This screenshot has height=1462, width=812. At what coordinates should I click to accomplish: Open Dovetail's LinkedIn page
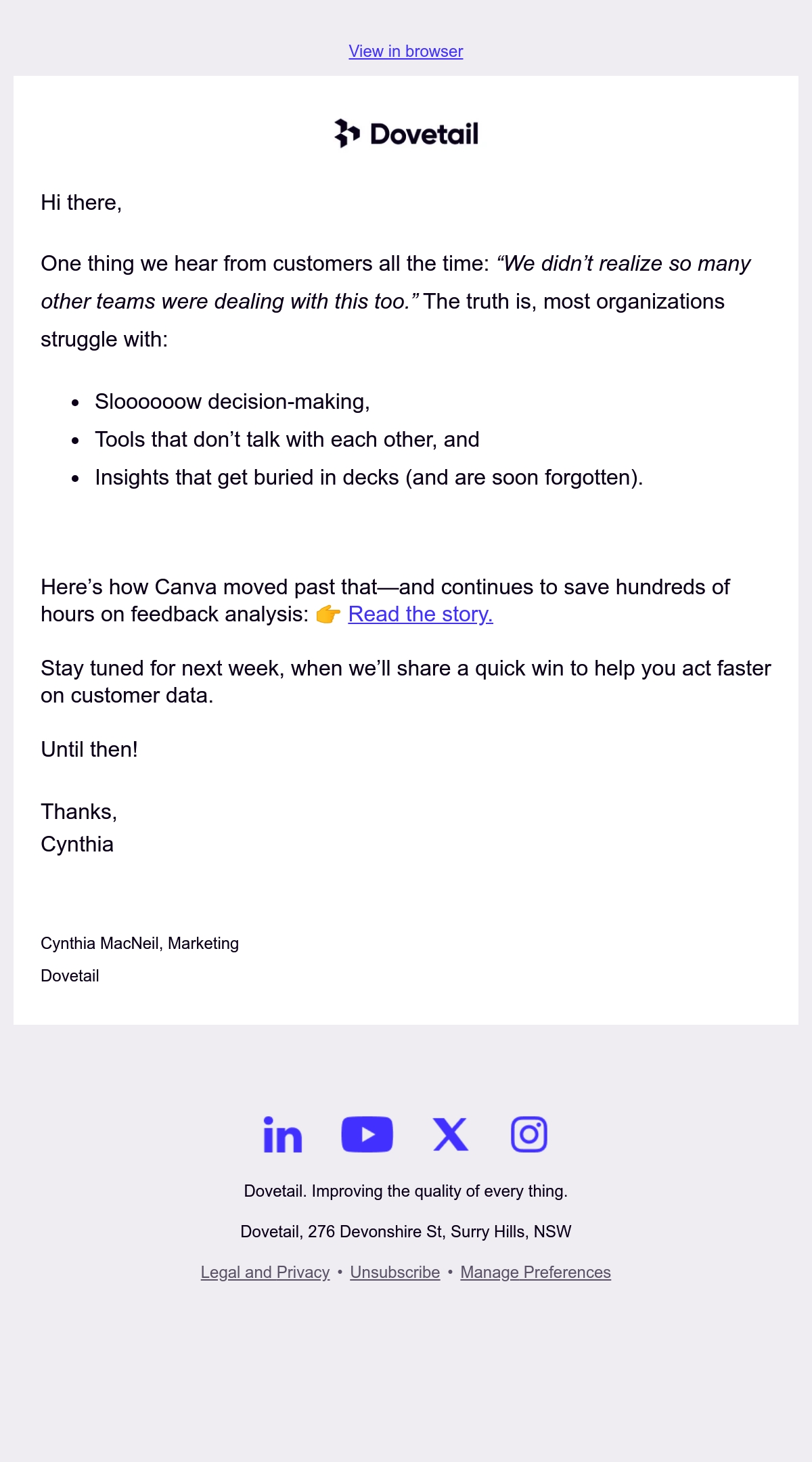[283, 1134]
